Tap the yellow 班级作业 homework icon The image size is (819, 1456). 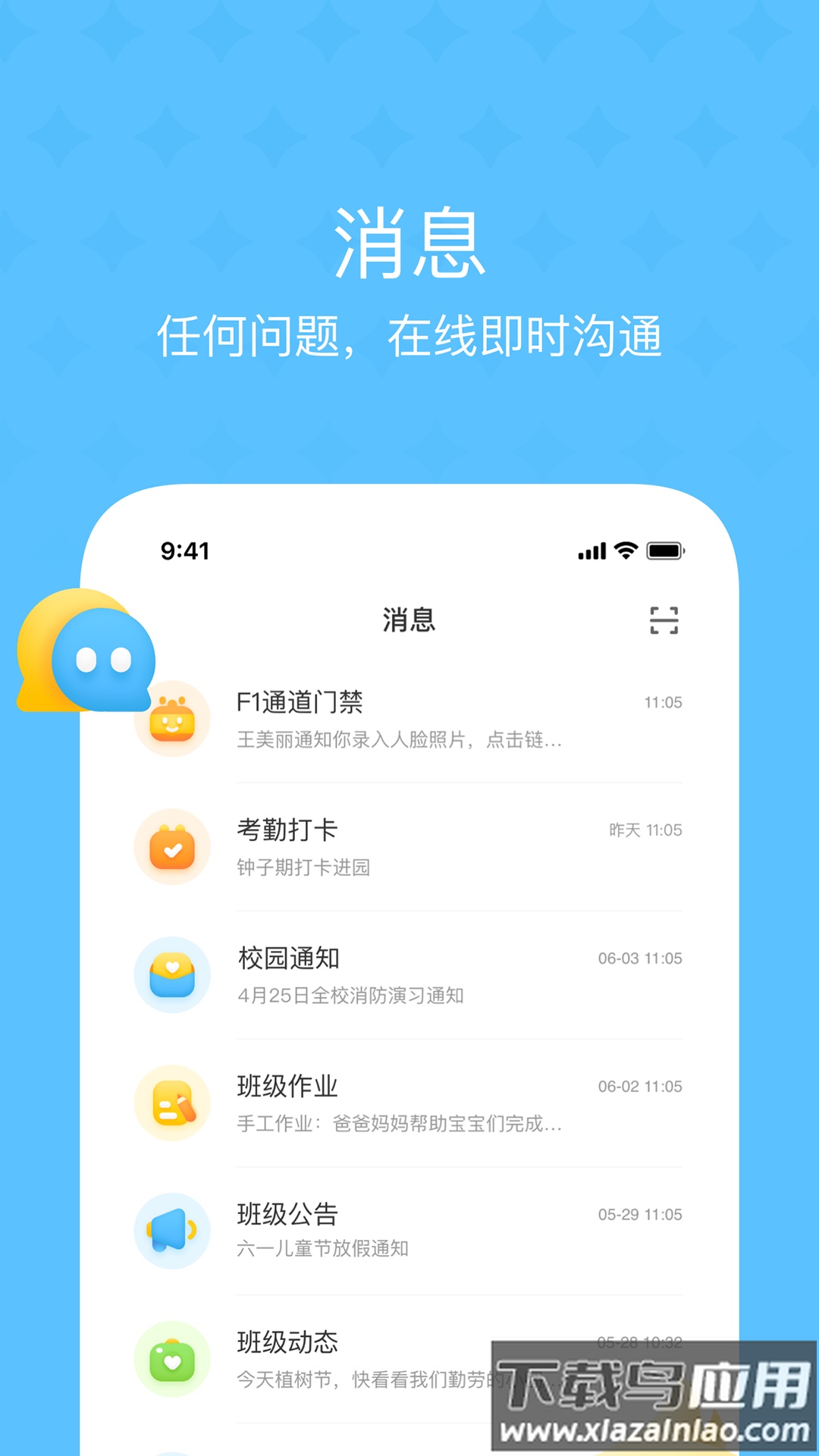pos(173,1103)
